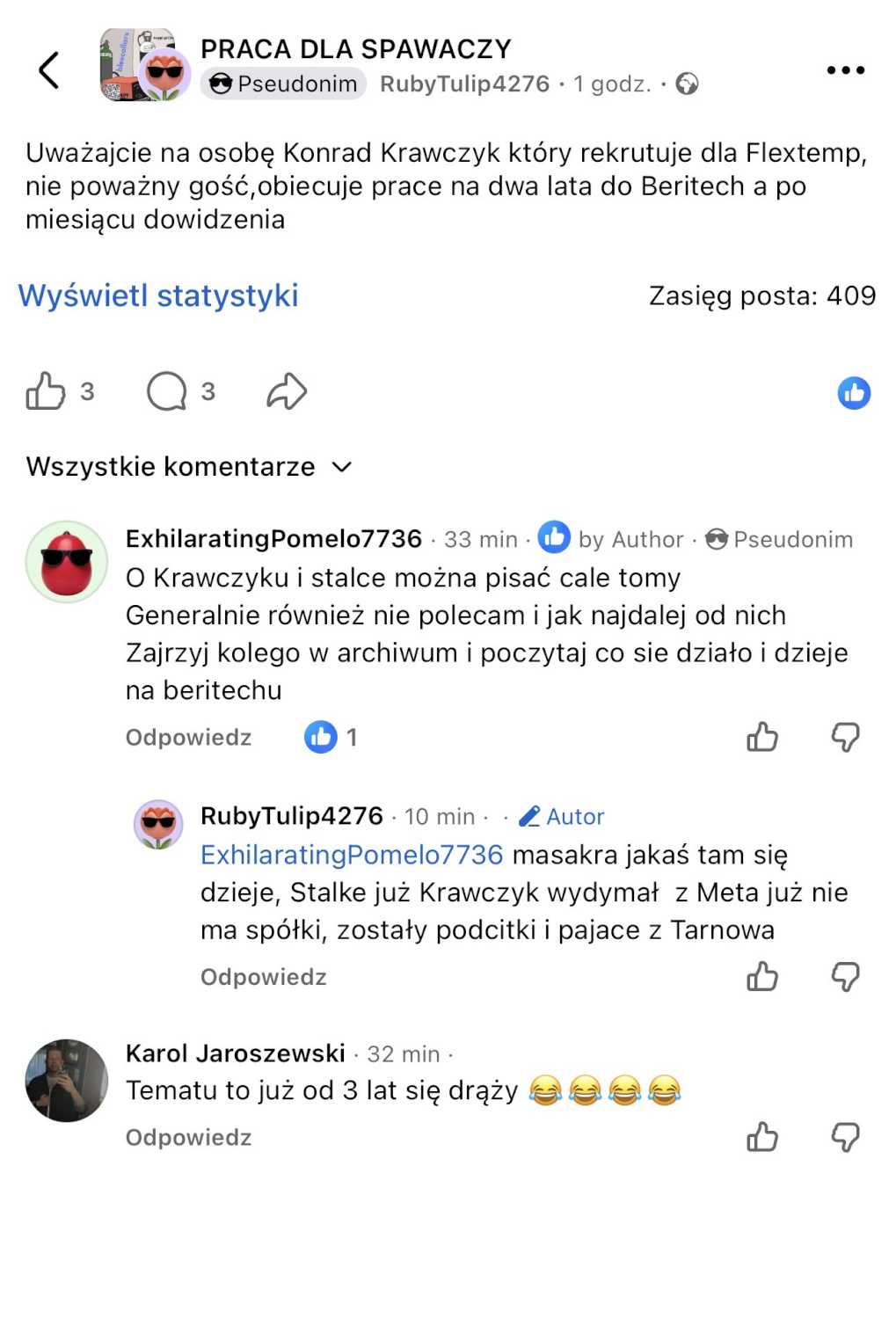Downvote ExhilaratingPomelo7736's comment
The image size is (896, 1319).
click(845, 737)
